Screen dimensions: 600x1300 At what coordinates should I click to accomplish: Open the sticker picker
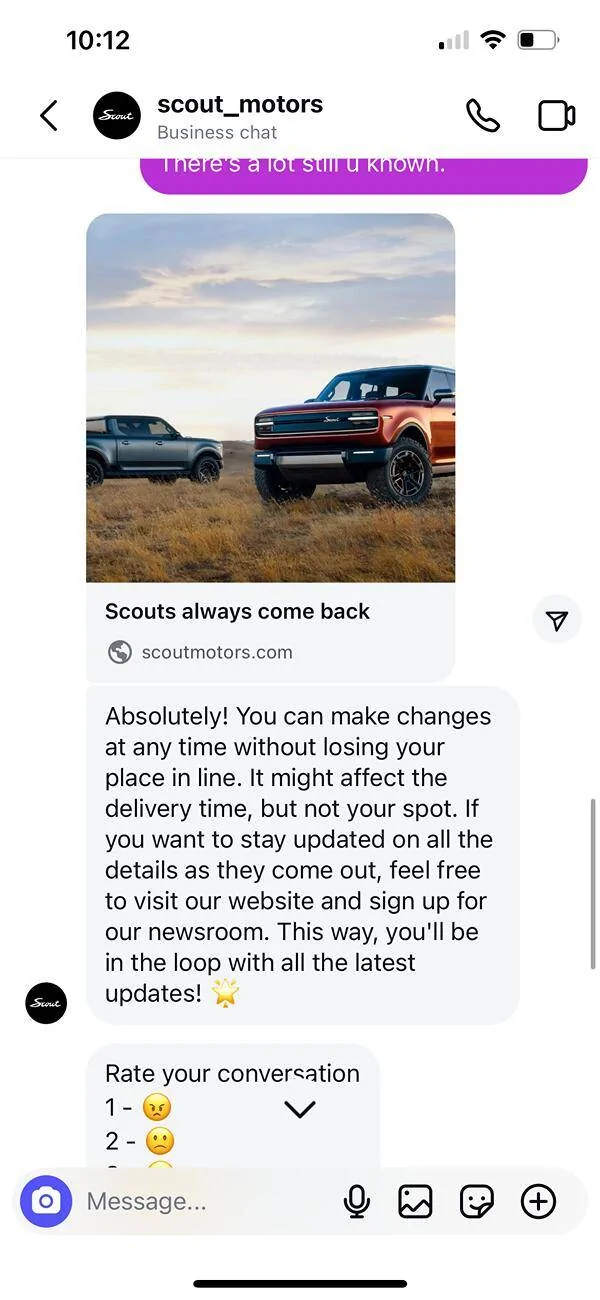477,1201
